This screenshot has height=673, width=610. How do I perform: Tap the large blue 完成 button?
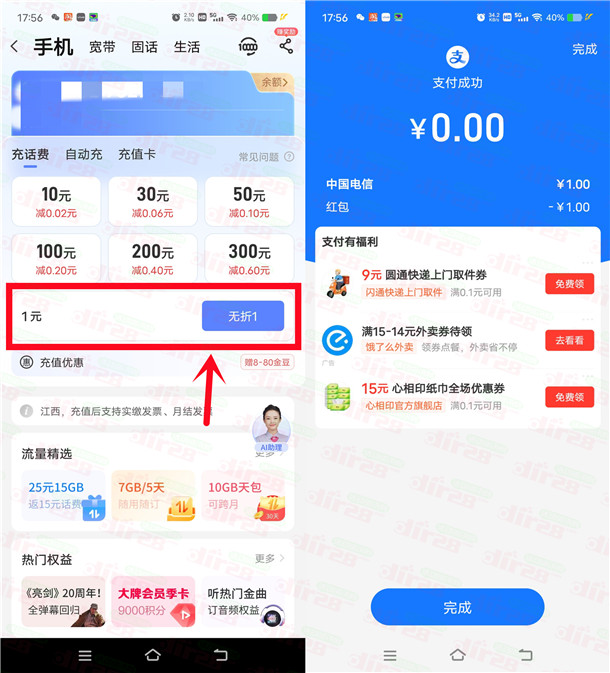[x=457, y=607]
